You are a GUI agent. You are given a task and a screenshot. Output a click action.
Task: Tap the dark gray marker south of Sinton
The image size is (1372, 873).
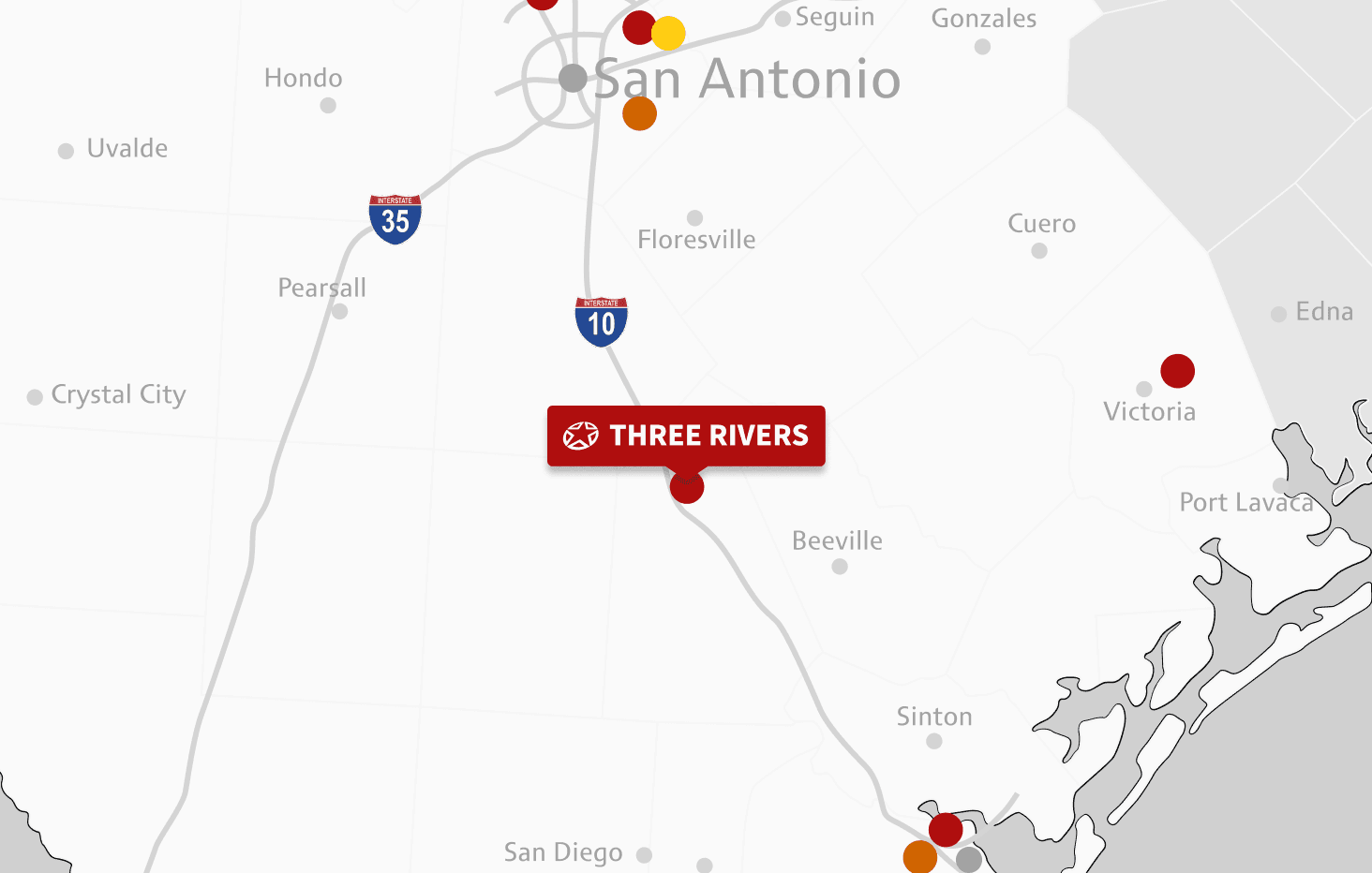(969, 859)
